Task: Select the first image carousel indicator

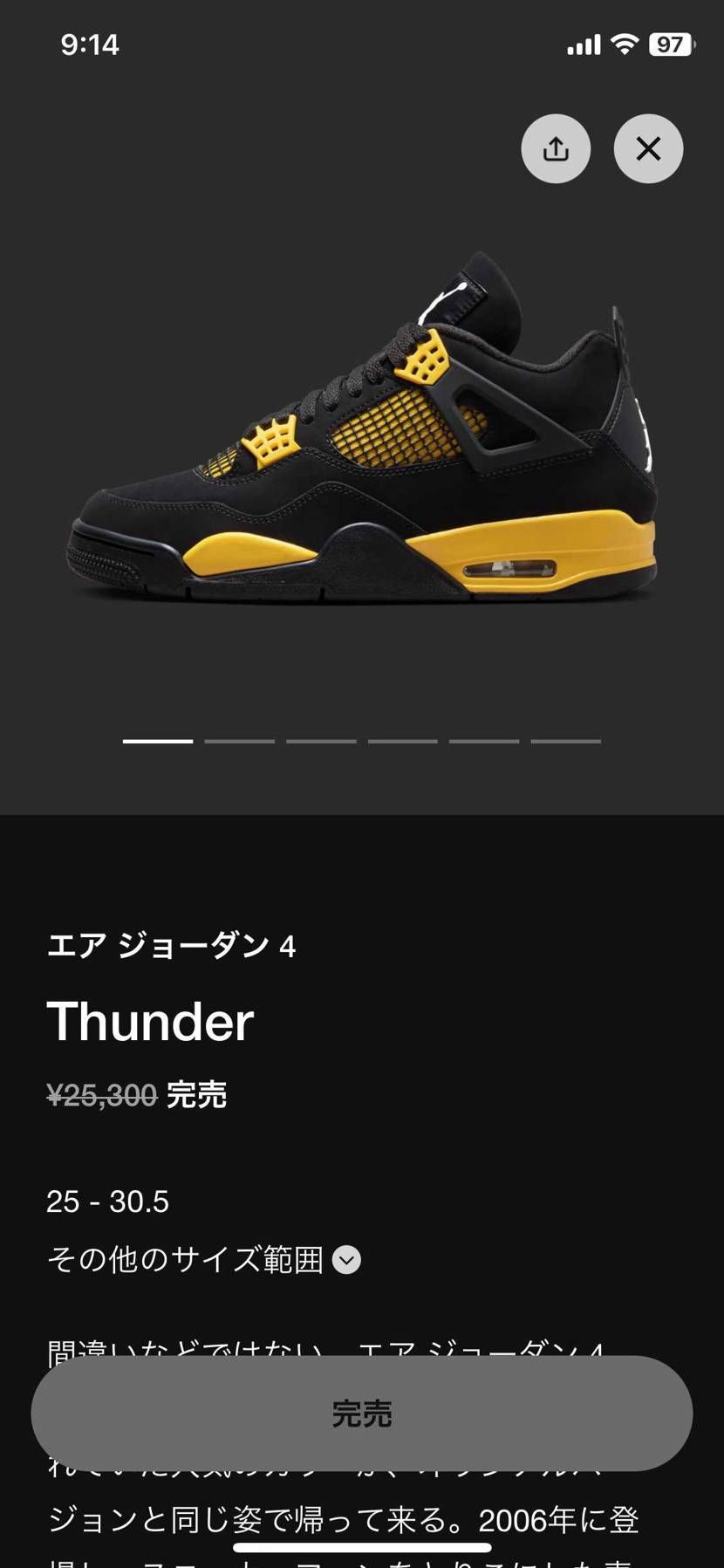Action: click(x=157, y=741)
